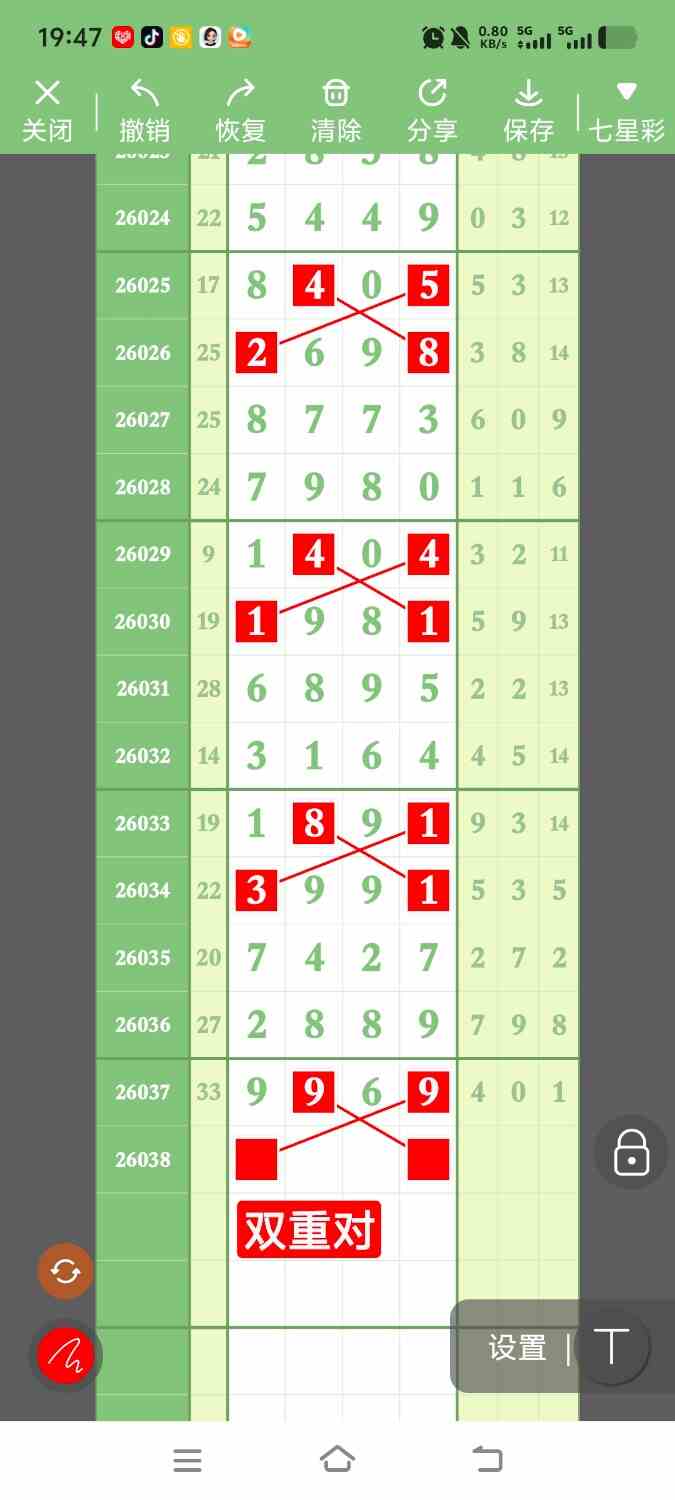Go back using system navigation
Screen dimensions: 675x1500
pos(488,1460)
